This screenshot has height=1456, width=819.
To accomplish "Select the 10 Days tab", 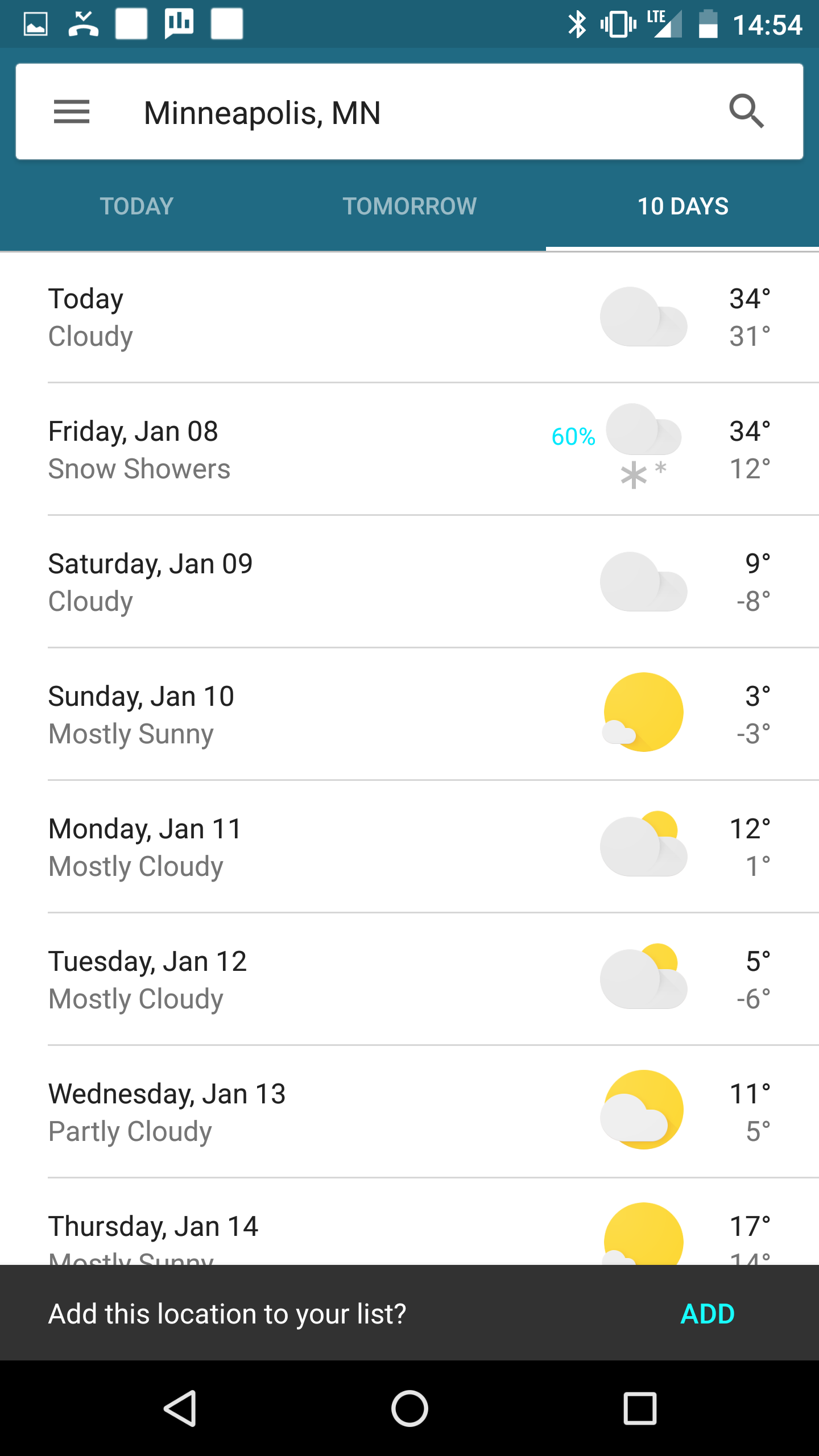I will pyautogui.click(x=682, y=206).
